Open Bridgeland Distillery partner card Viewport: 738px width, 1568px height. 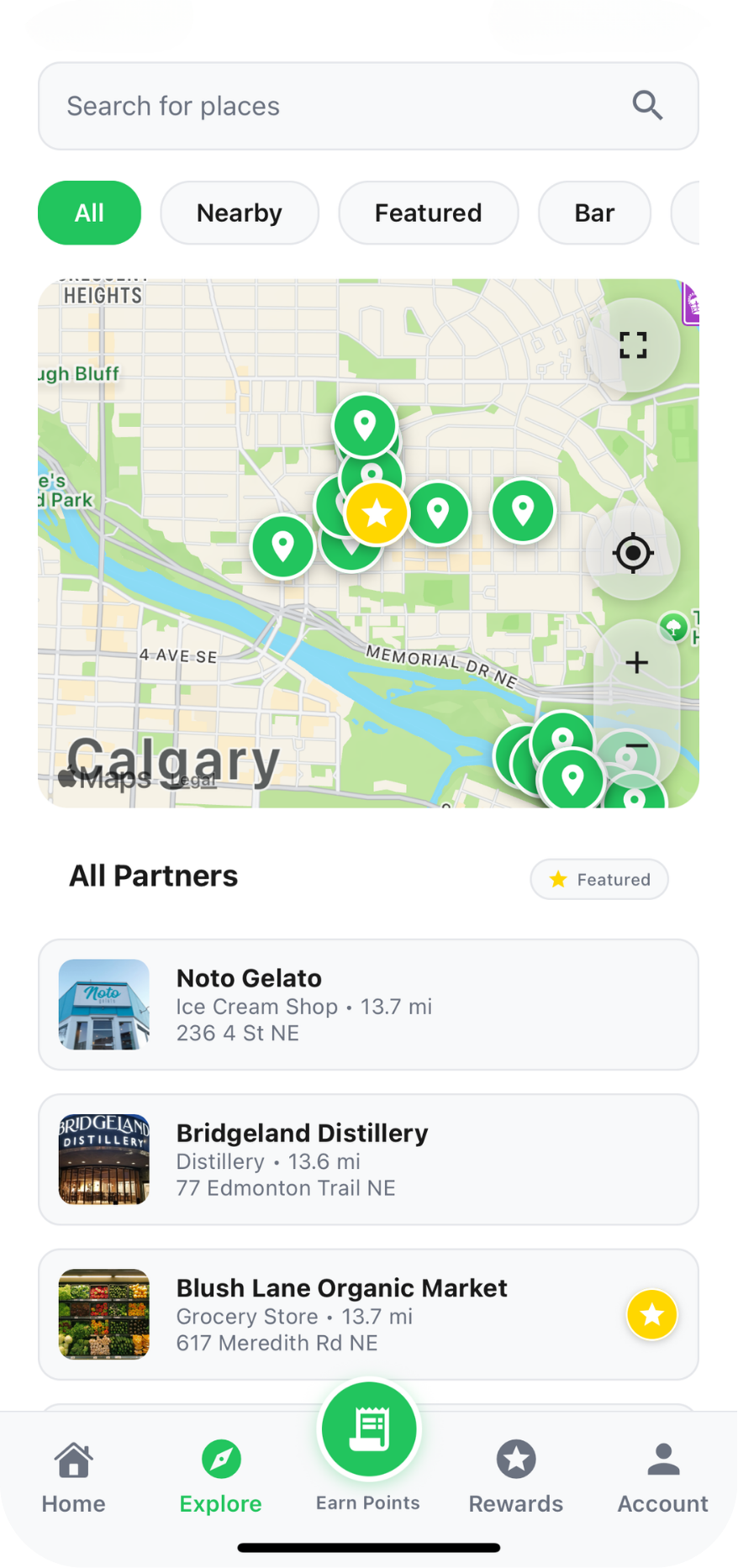(x=368, y=1160)
